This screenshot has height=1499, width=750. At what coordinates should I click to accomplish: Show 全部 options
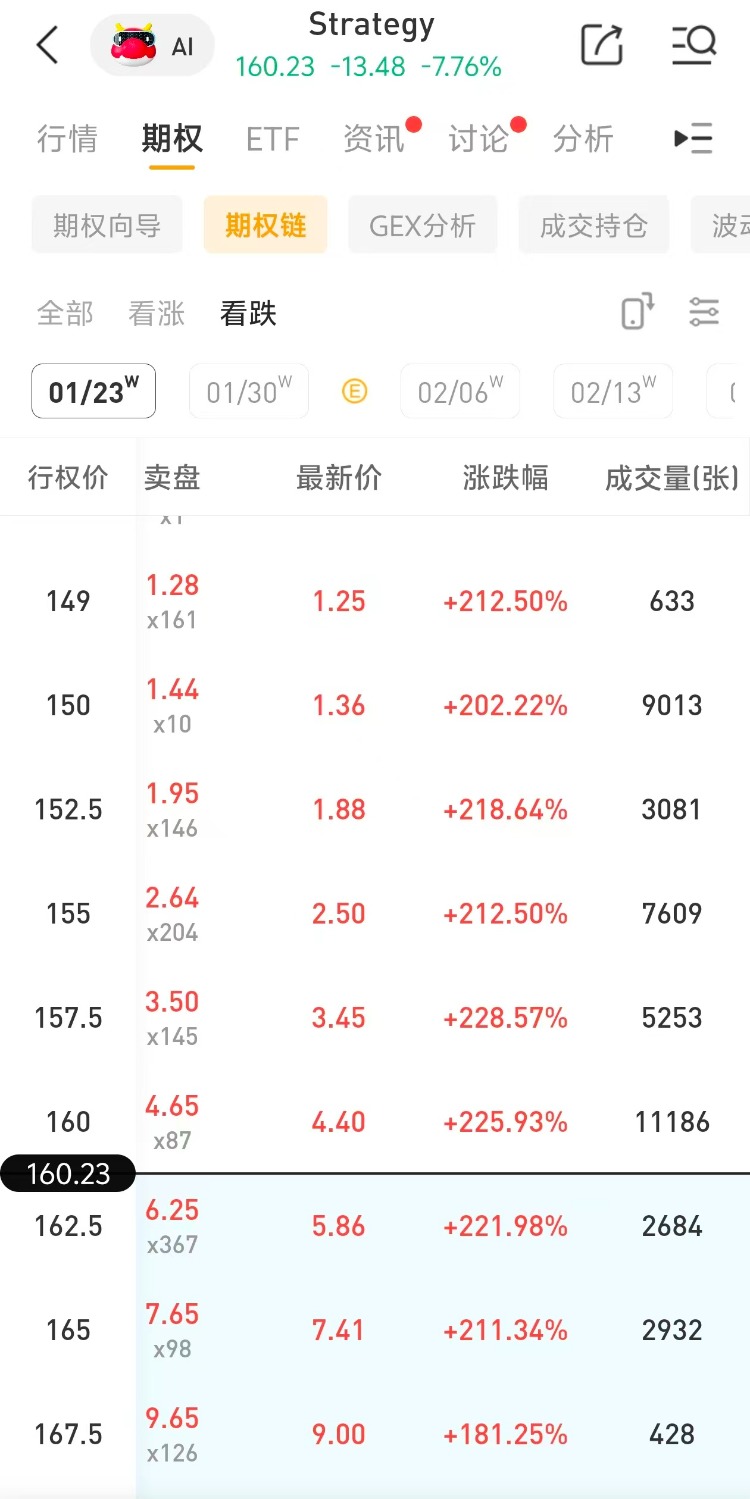pos(65,314)
